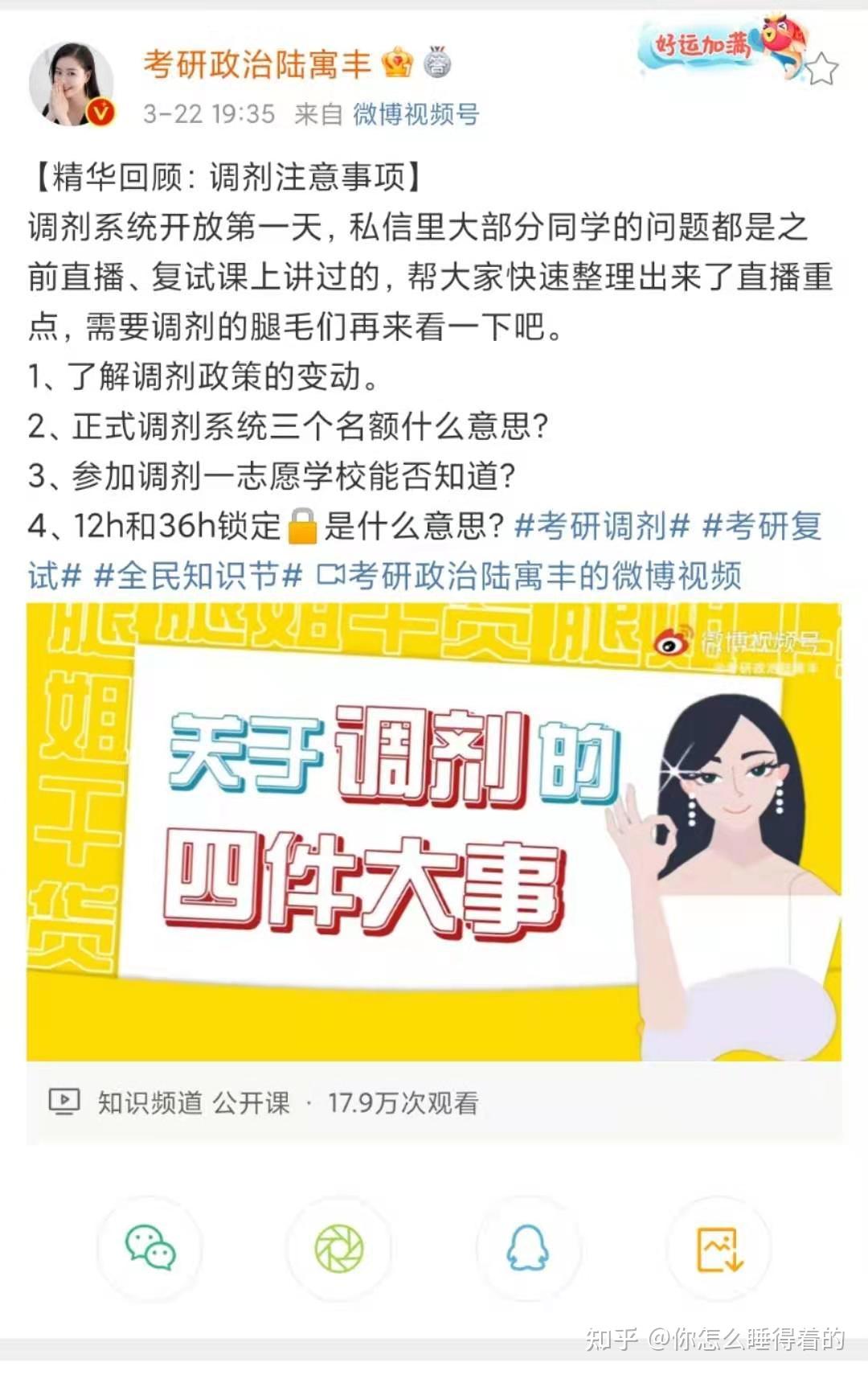Open the #全民知识节# hashtag

(199, 576)
